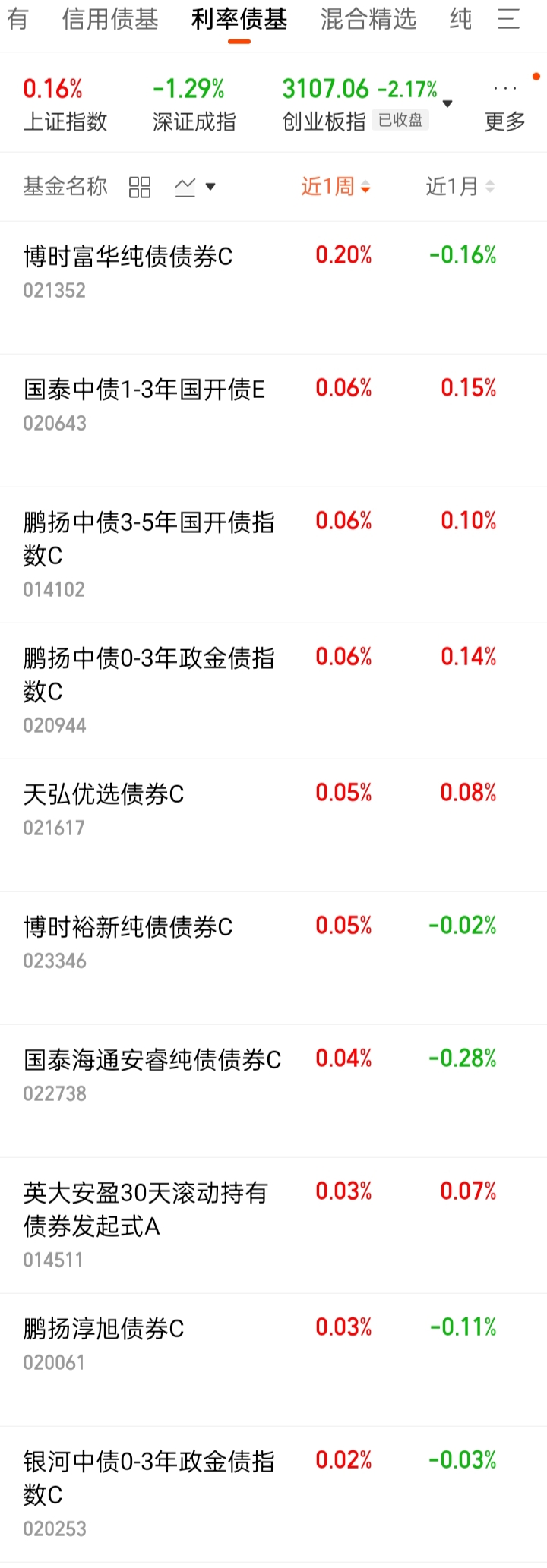Screen dimensions: 547x1568
Task: Switch to the 混合精选 tab
Action: pyautogui.click(x=368, y=20)
